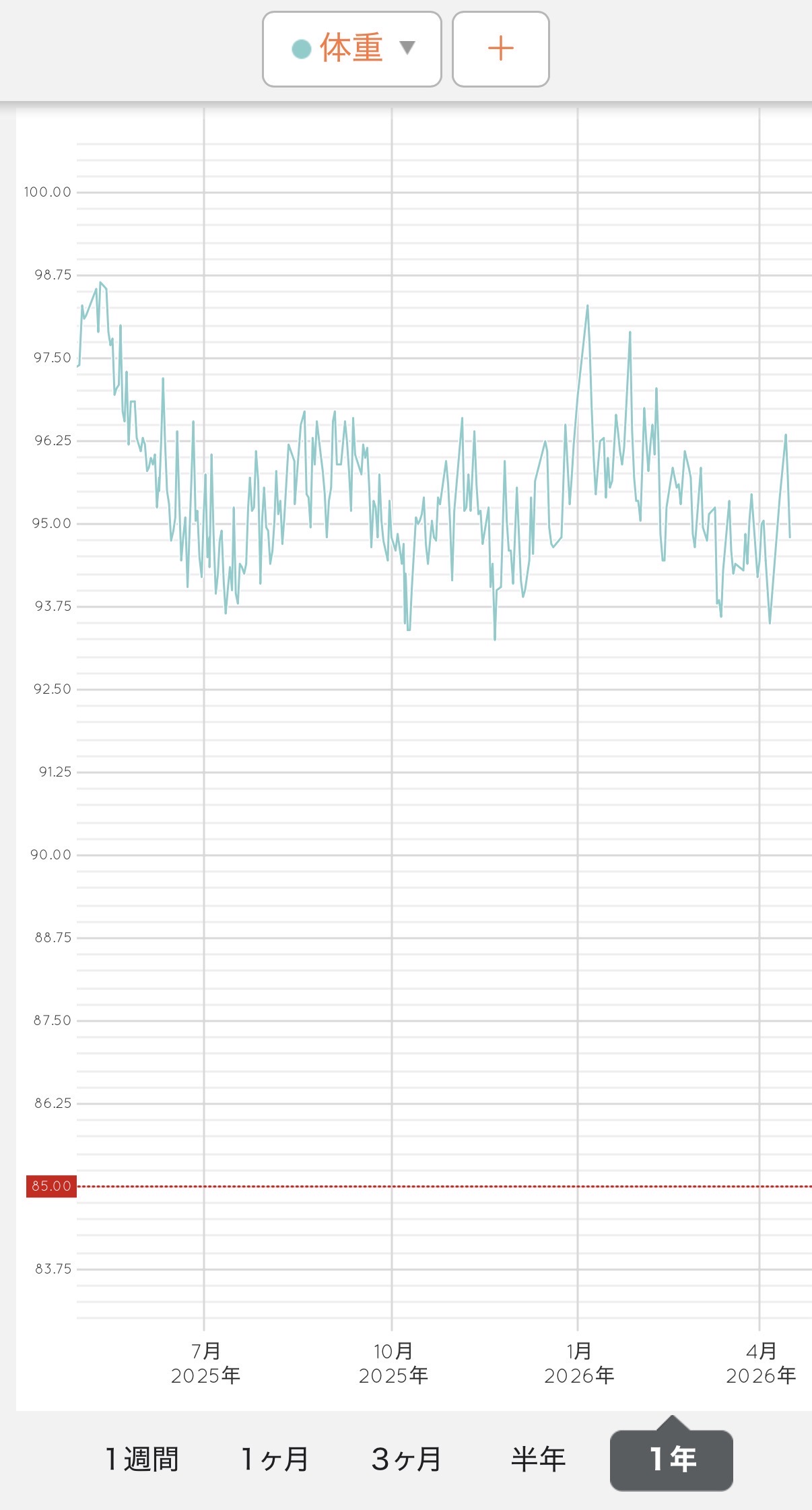Add another metric with the plus button
This screenshot has height=1510, width=812.
click(500, 49)
